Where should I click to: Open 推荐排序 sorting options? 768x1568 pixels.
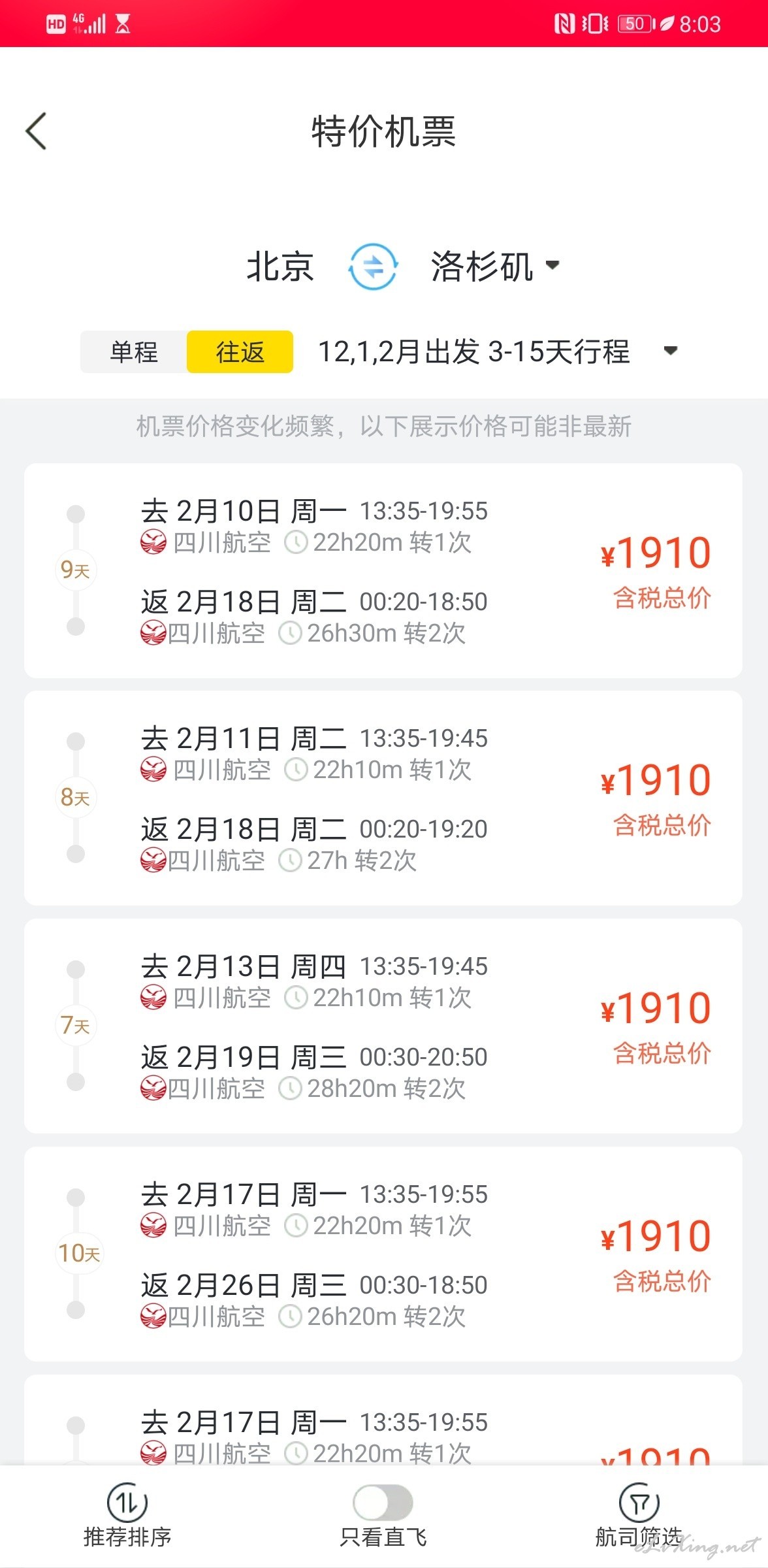(x=127, y=1516)
